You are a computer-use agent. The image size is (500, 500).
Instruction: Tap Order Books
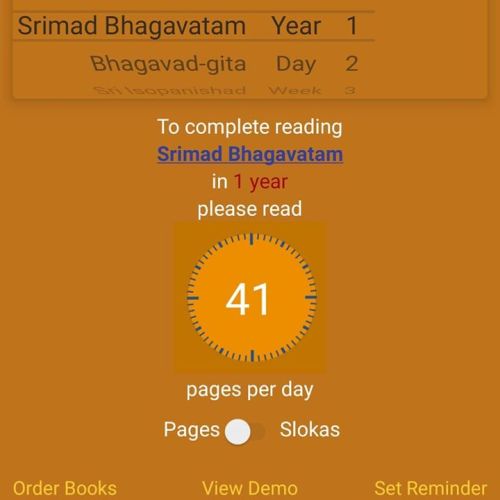pyautogui.click(x=65, y=488)
